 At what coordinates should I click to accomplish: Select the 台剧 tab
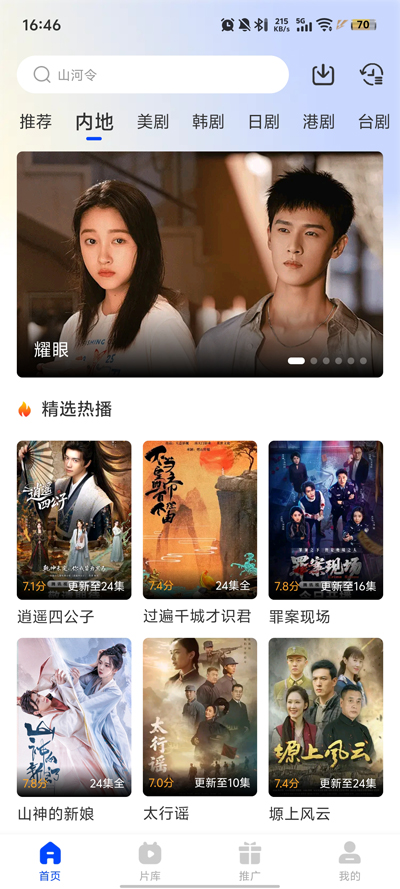[374, 121]
